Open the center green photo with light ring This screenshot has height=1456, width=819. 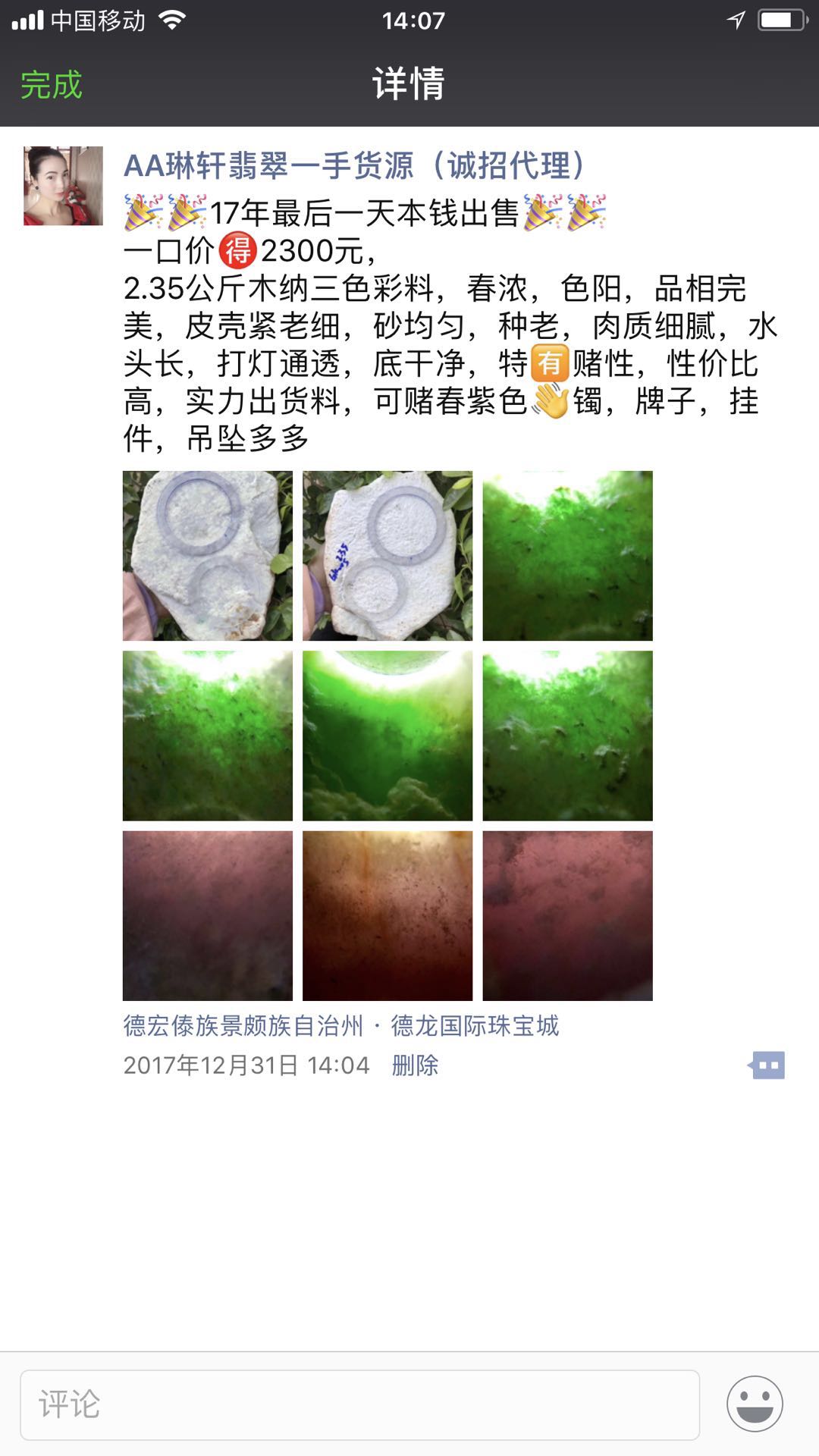click(x=388, y=736)
